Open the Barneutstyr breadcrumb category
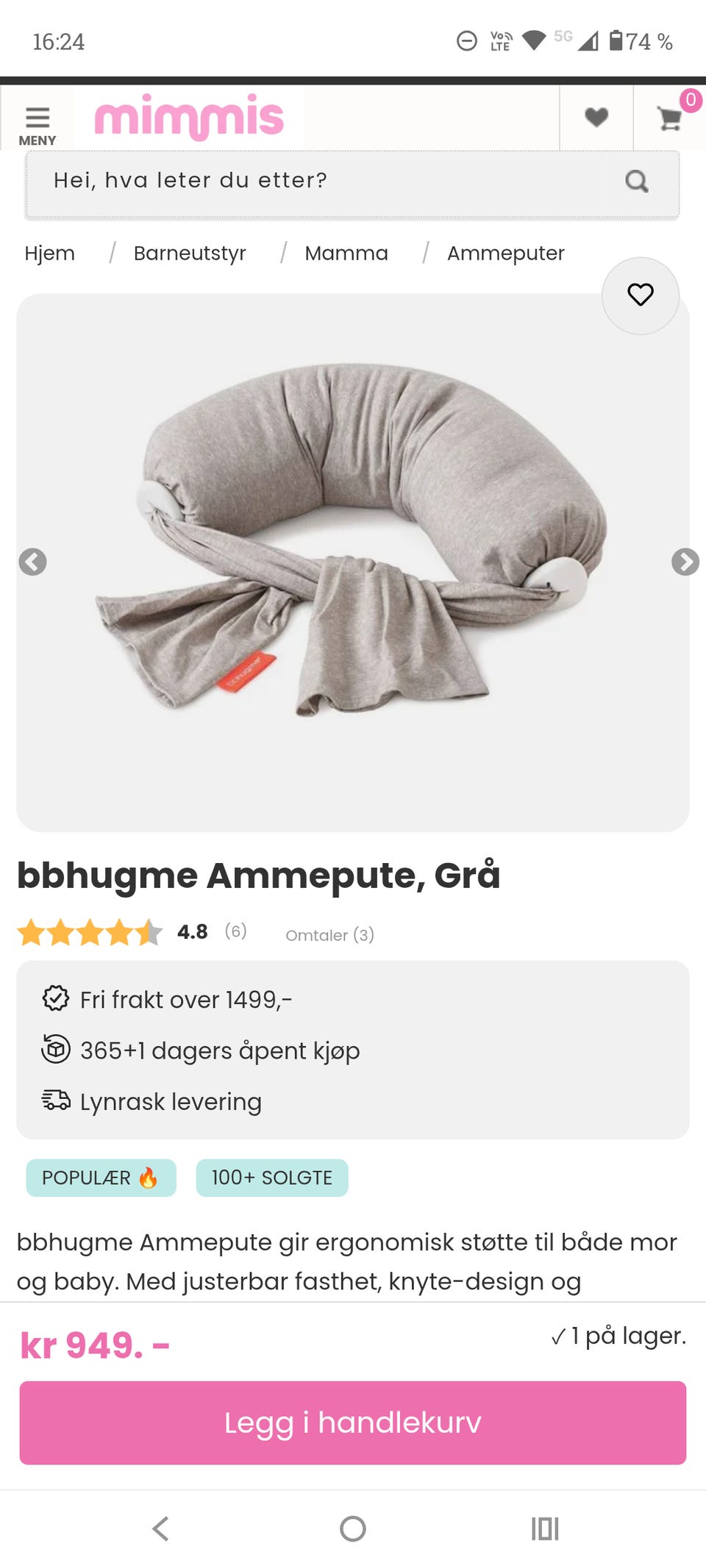The width and height of the screenshot is (706, 1568). 189,253
